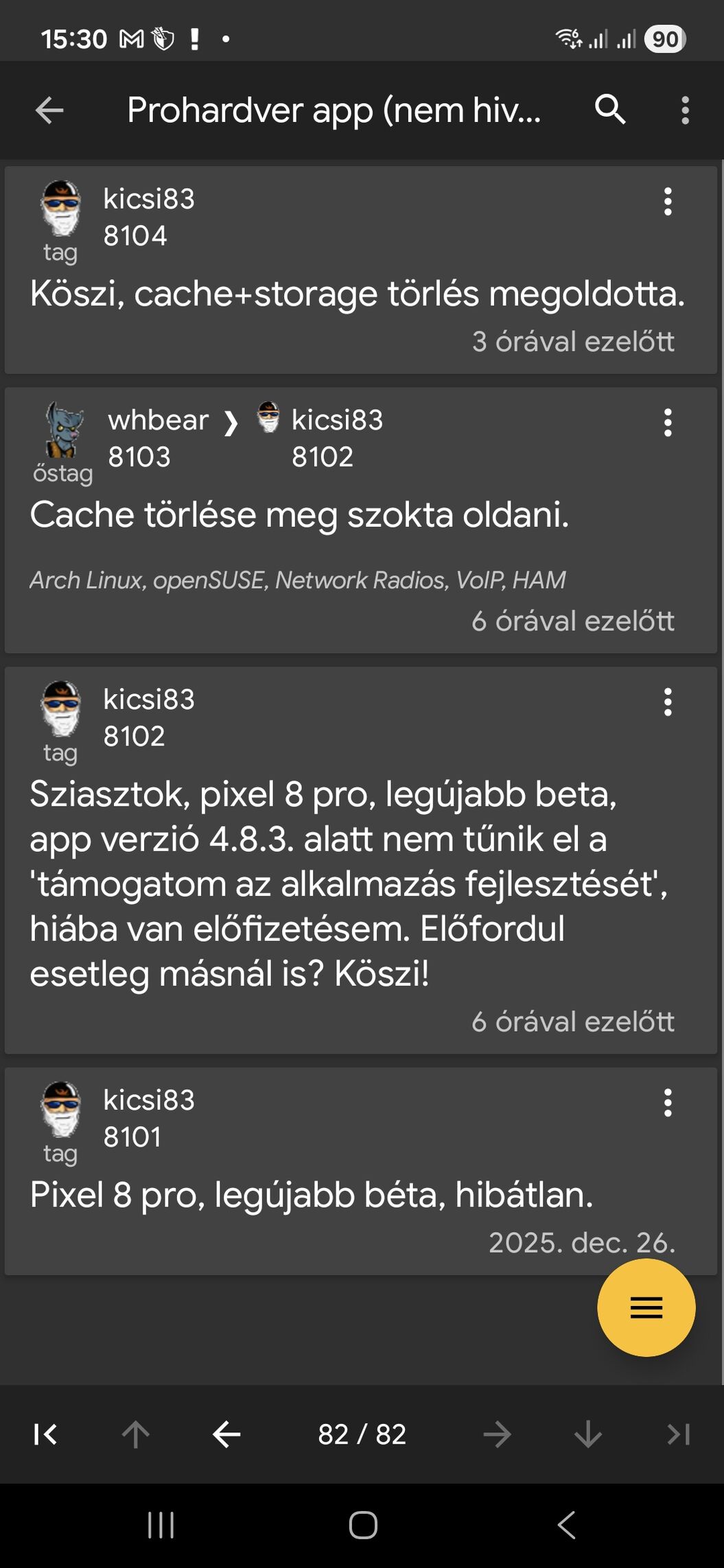The image size is (724, 1568).
Task: Open search in the forum thread
Action: pos(610,110)
